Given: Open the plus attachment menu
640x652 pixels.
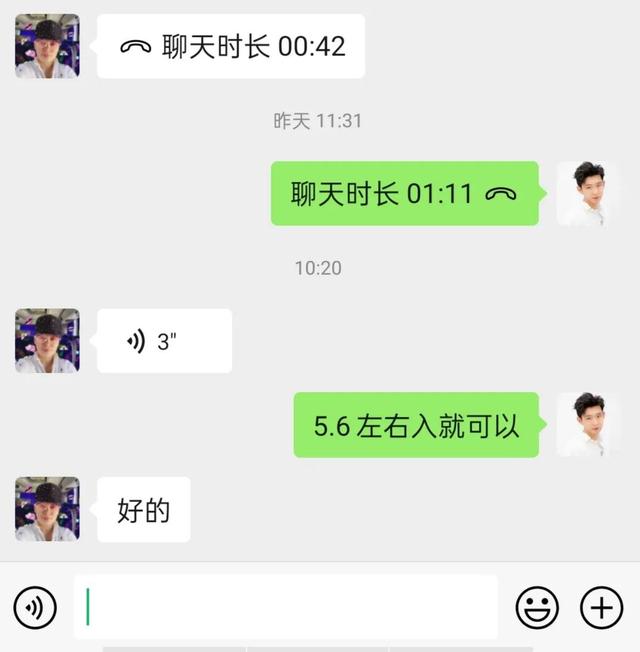Looking at the screenshot, I should point(602,607).
